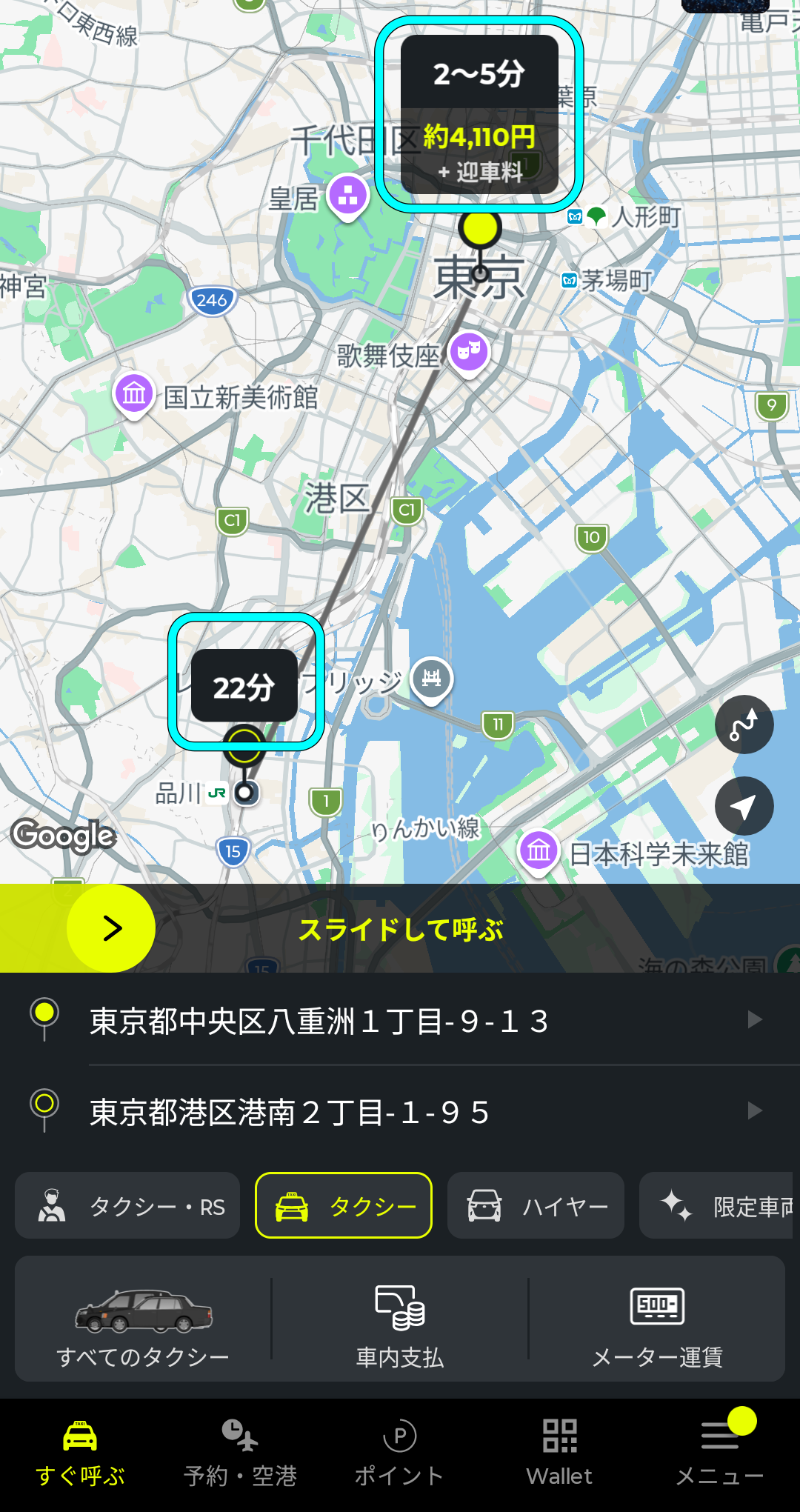Change payment method 車内支払

coord(400,1320)
